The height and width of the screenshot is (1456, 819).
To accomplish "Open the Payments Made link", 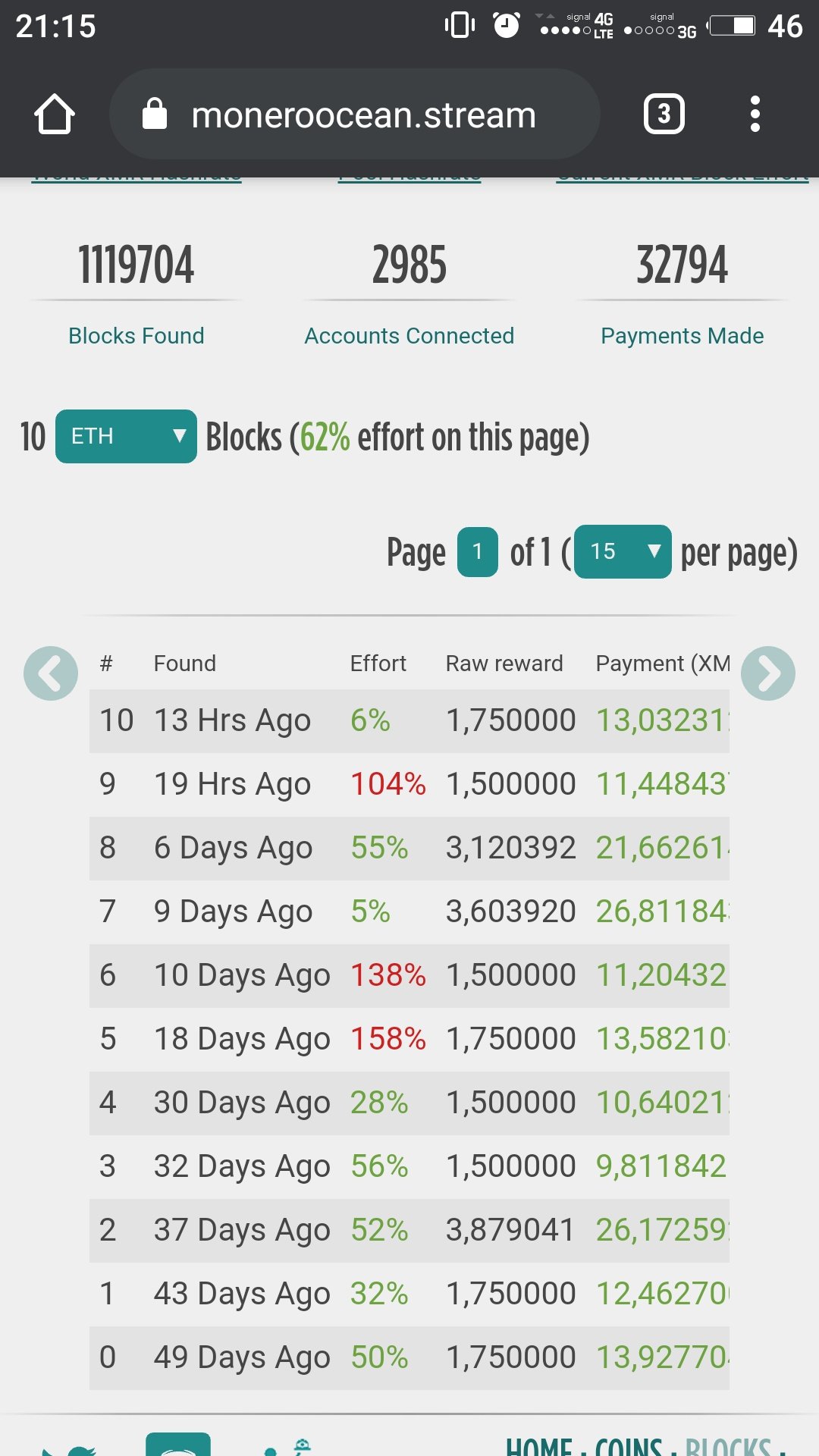I will coord(682,336).
